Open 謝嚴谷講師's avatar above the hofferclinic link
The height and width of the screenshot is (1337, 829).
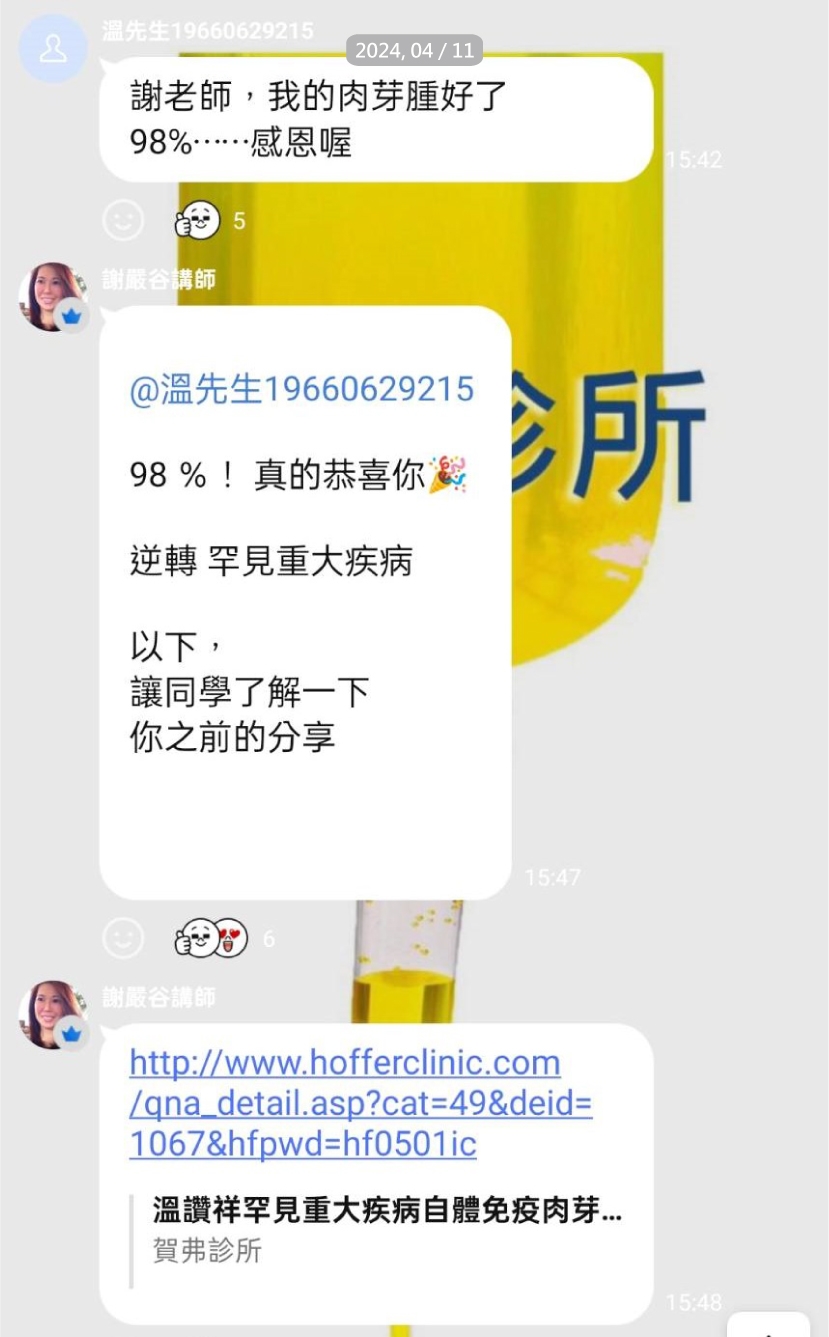click(52, 1014)
